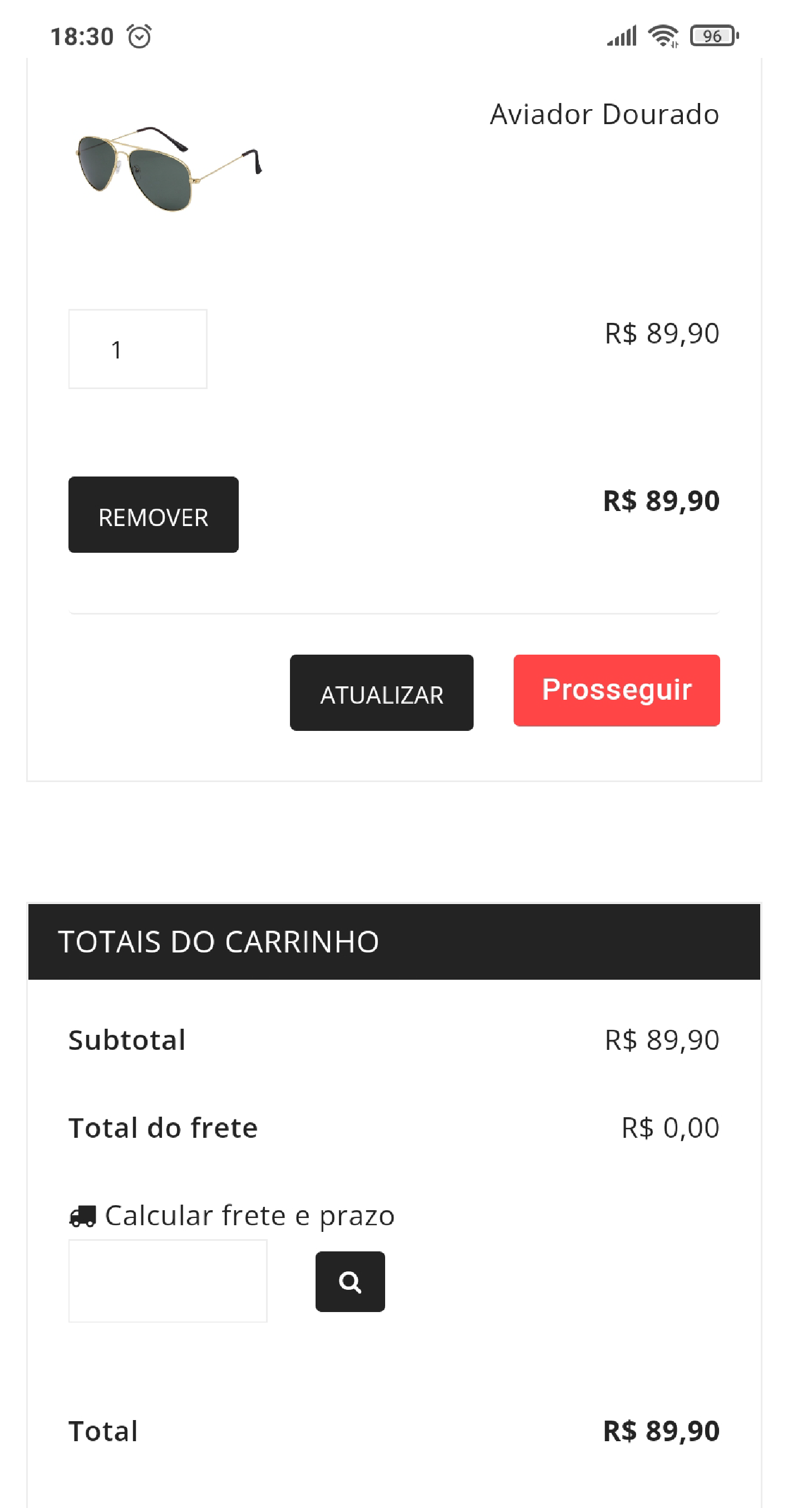Tap ATUALIZAR to update the cart
Viewport: 812px width, 1508px height.
[381, 692]
